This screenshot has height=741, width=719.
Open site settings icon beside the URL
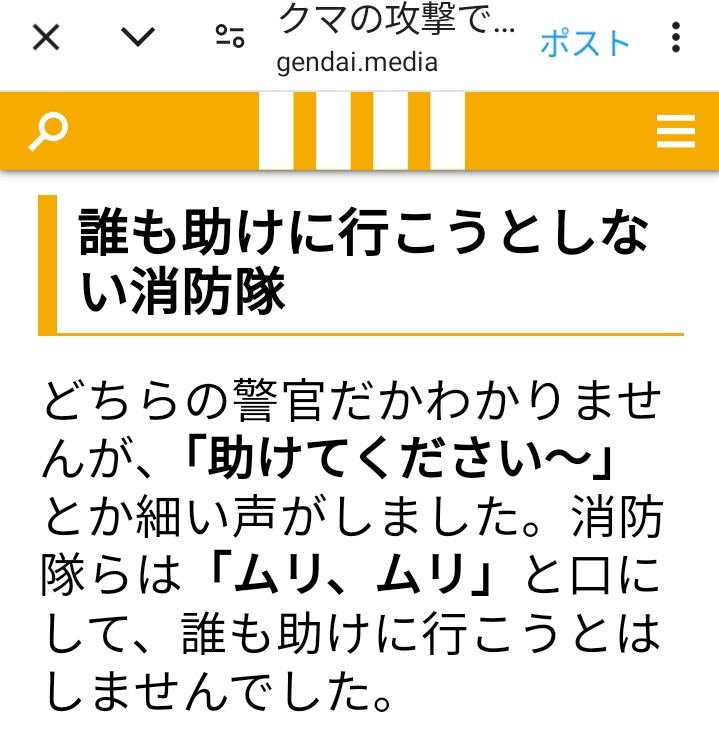coord(230,39)
